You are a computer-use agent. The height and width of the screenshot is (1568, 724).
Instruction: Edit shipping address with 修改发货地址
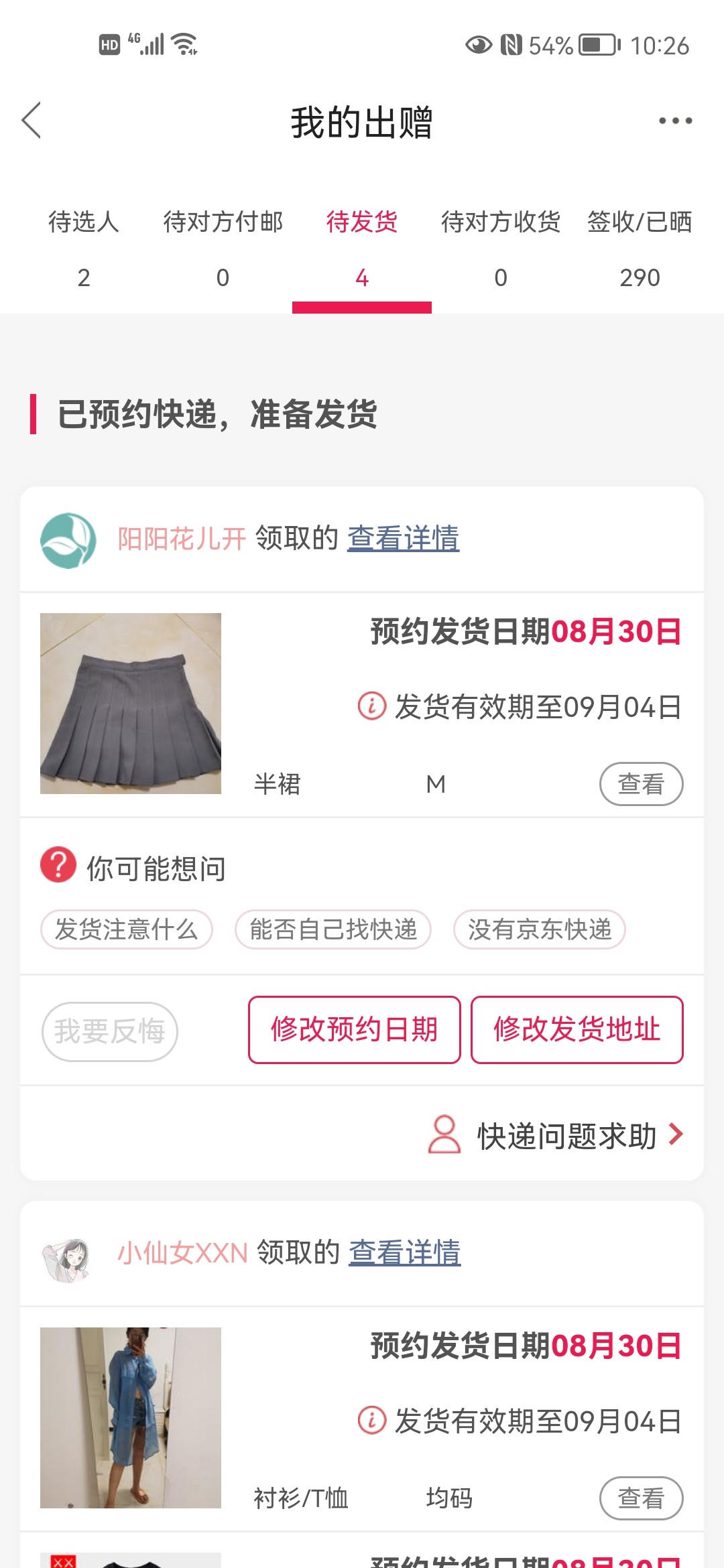tap(577, 1030)
